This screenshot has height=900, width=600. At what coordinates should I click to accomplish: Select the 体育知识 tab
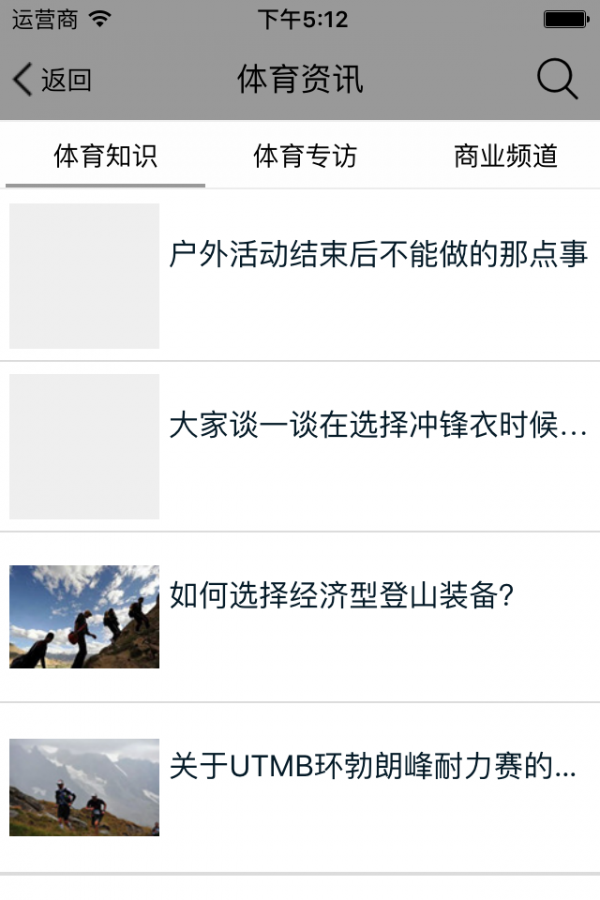105,156
